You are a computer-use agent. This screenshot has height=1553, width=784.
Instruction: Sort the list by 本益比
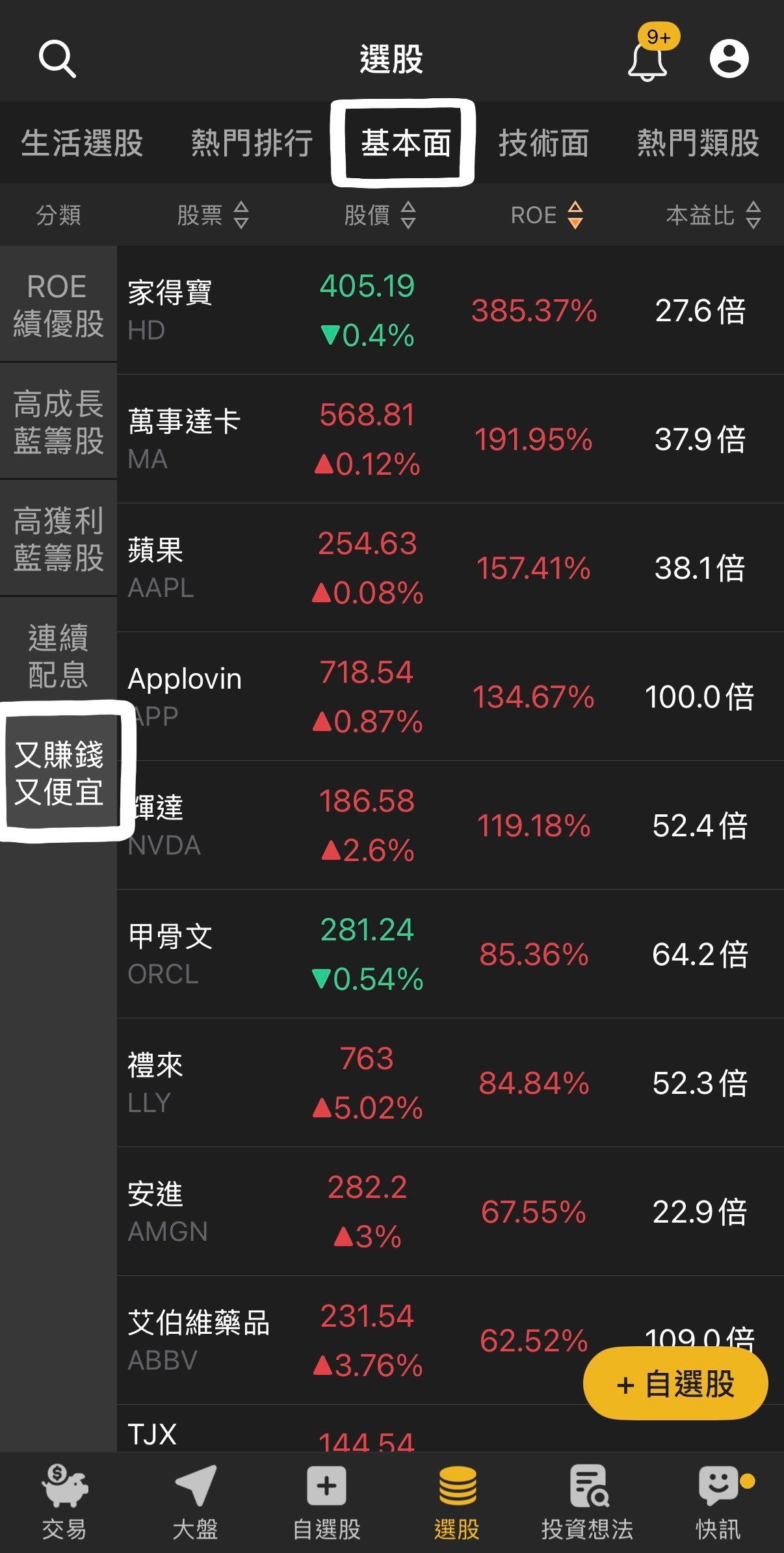coord(712,215)
